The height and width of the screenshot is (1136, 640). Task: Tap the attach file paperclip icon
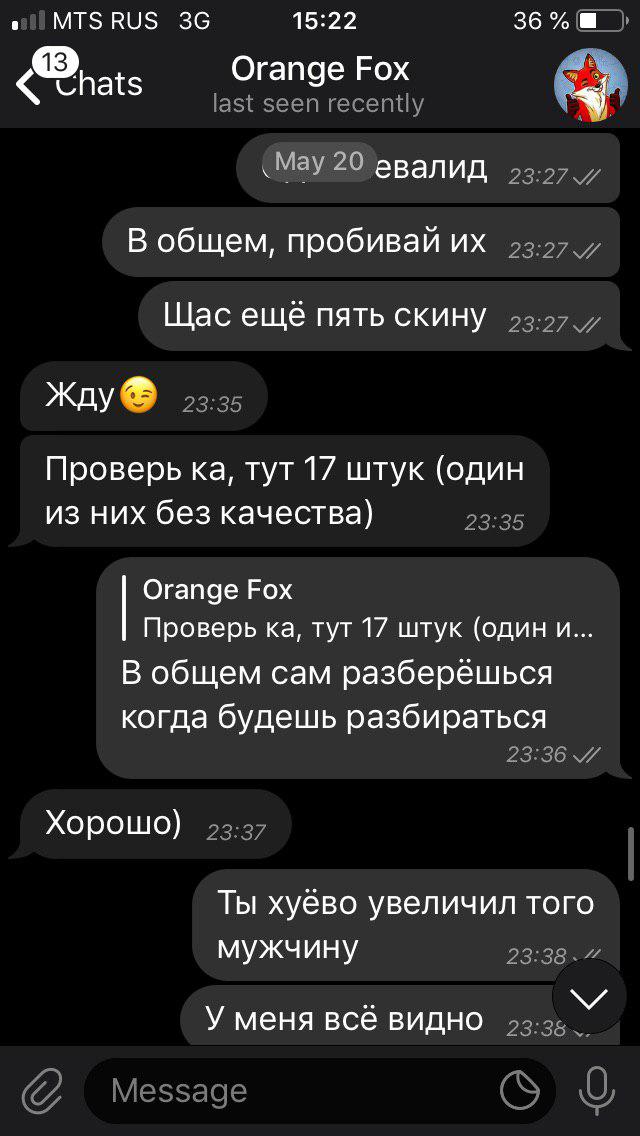[x=43, y=1091]
